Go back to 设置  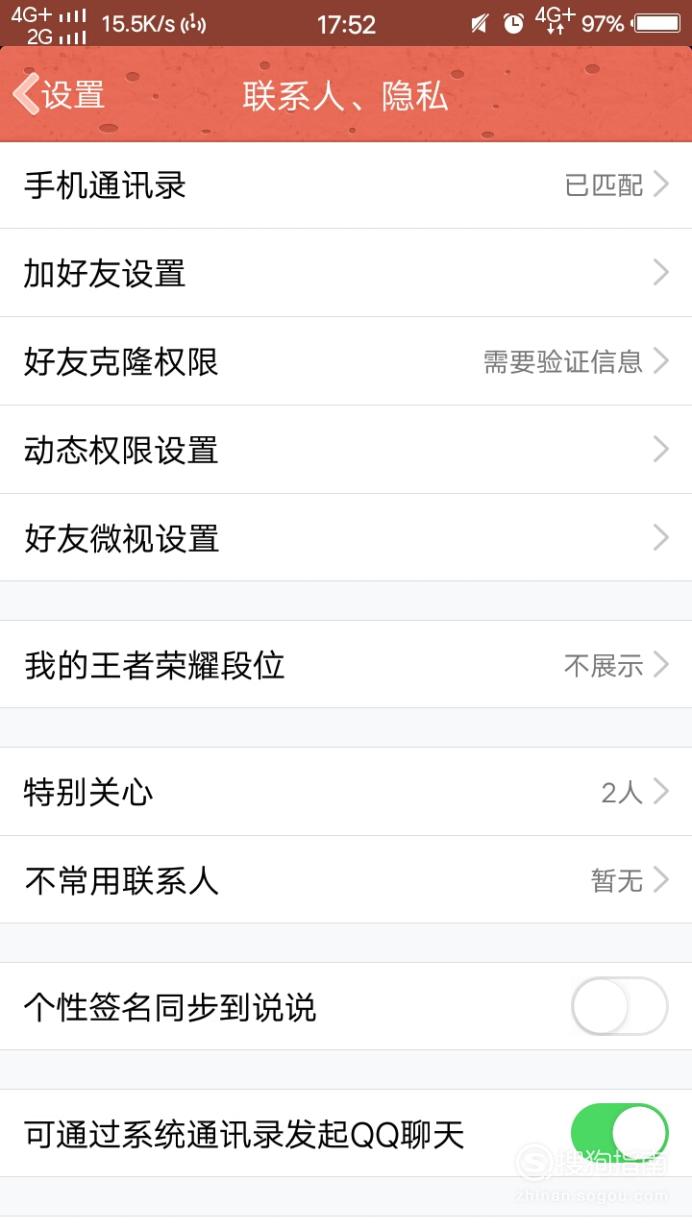59,95
